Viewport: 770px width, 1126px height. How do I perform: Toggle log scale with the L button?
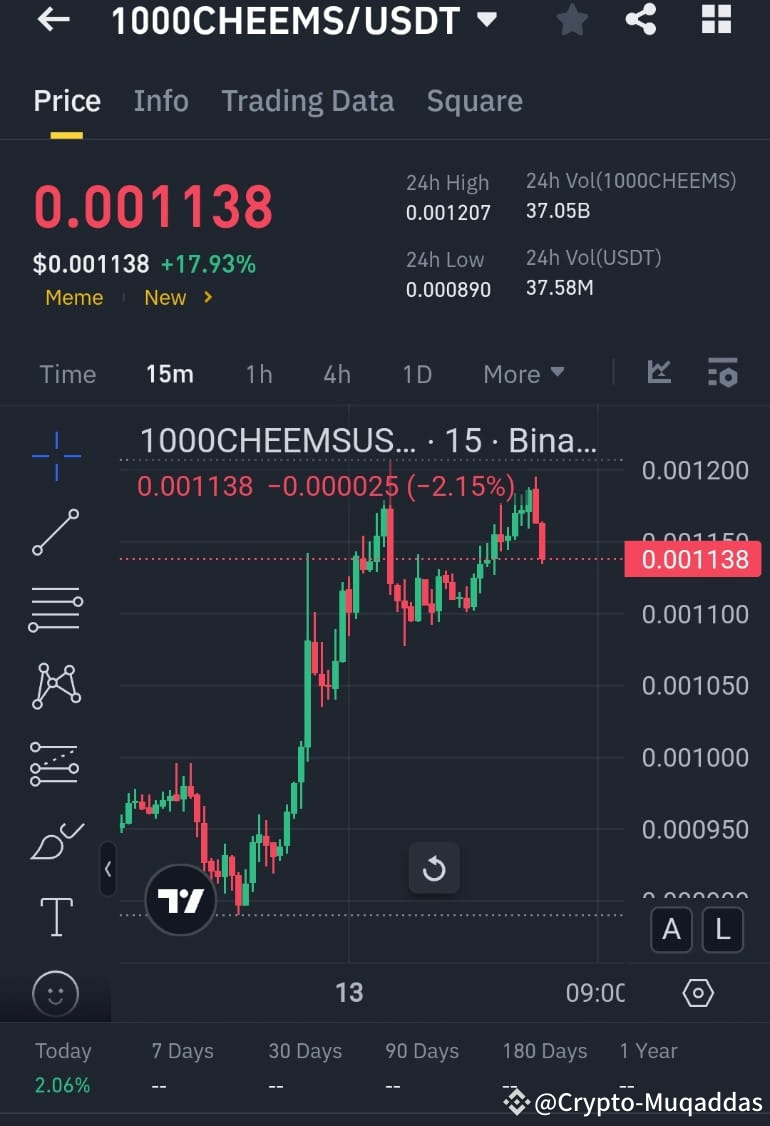[722, 930]
